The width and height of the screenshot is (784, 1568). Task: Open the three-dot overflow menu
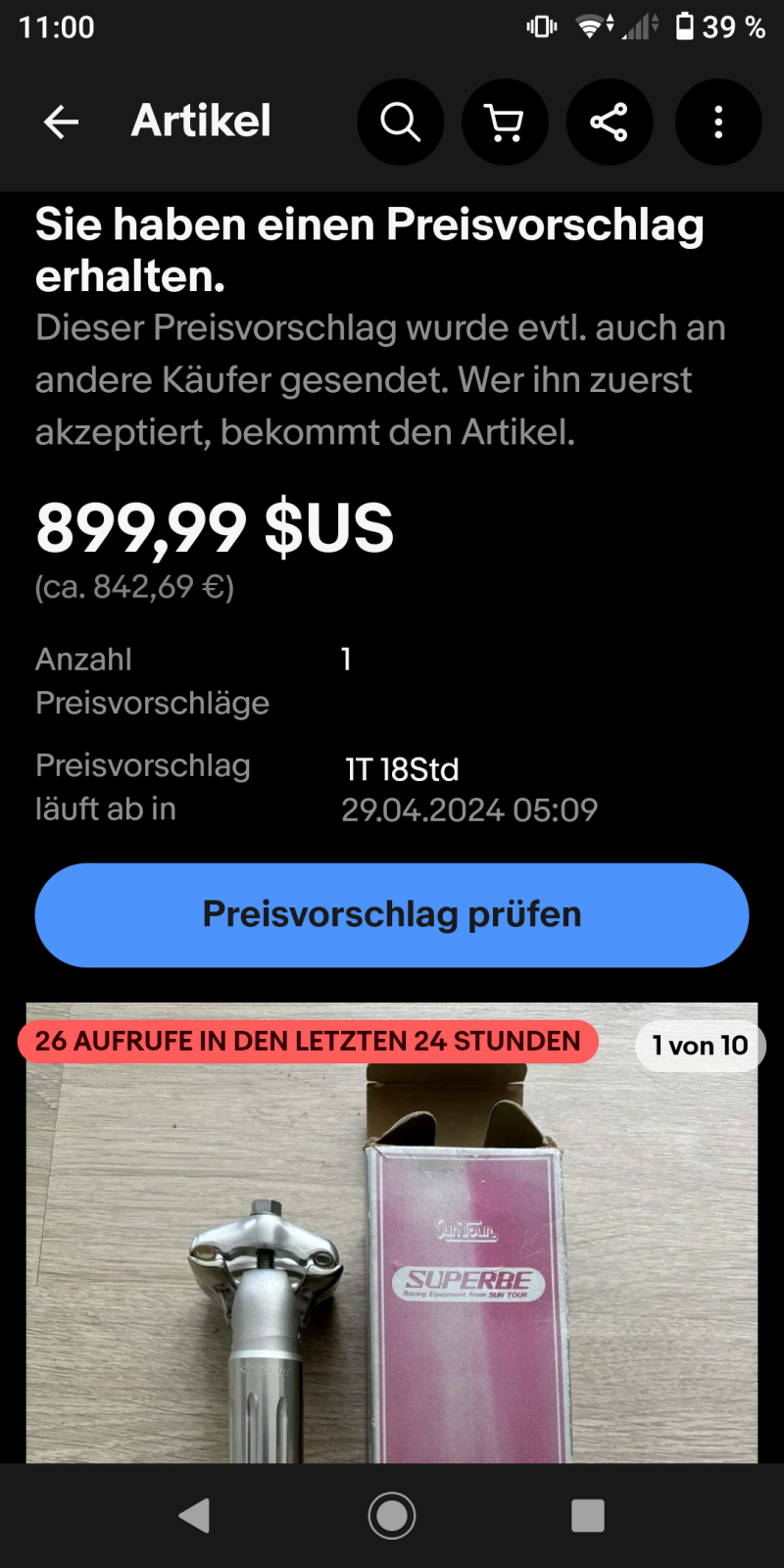point(718,122)
